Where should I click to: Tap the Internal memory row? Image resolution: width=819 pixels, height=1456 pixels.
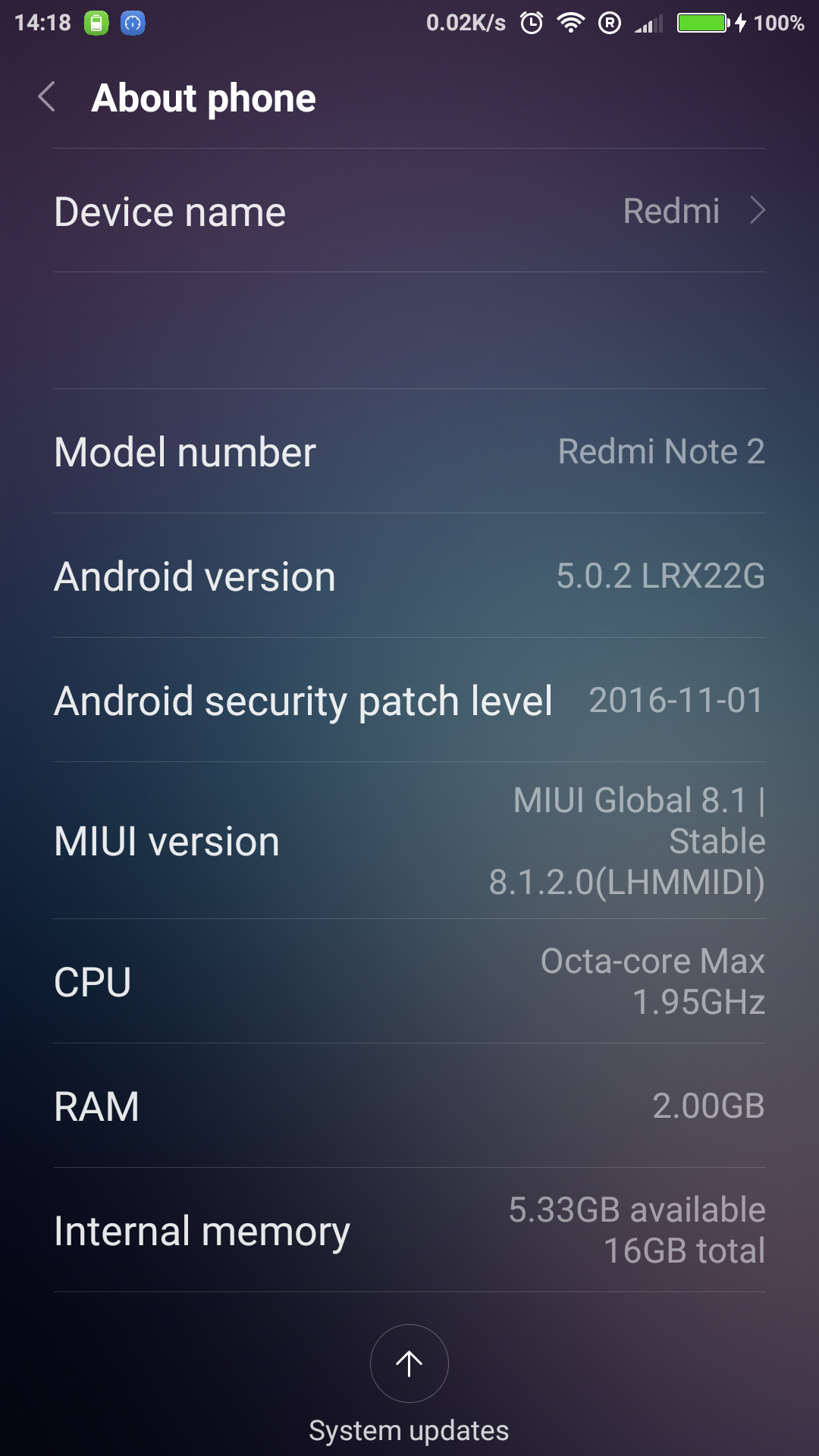409,1230
